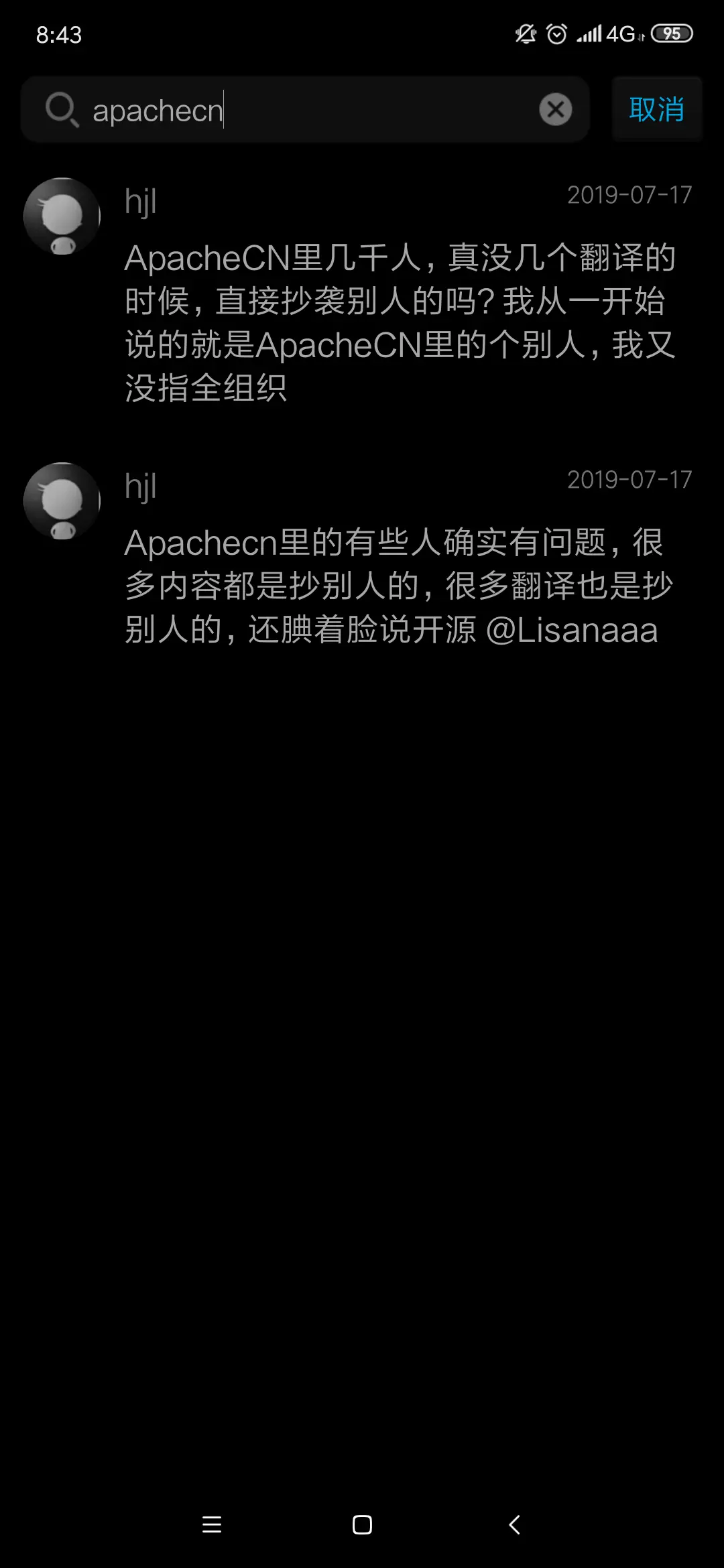Viewport: 724px width, 1568px height.
Task: Clear the apachecn search text
Action: pos(556,110)
